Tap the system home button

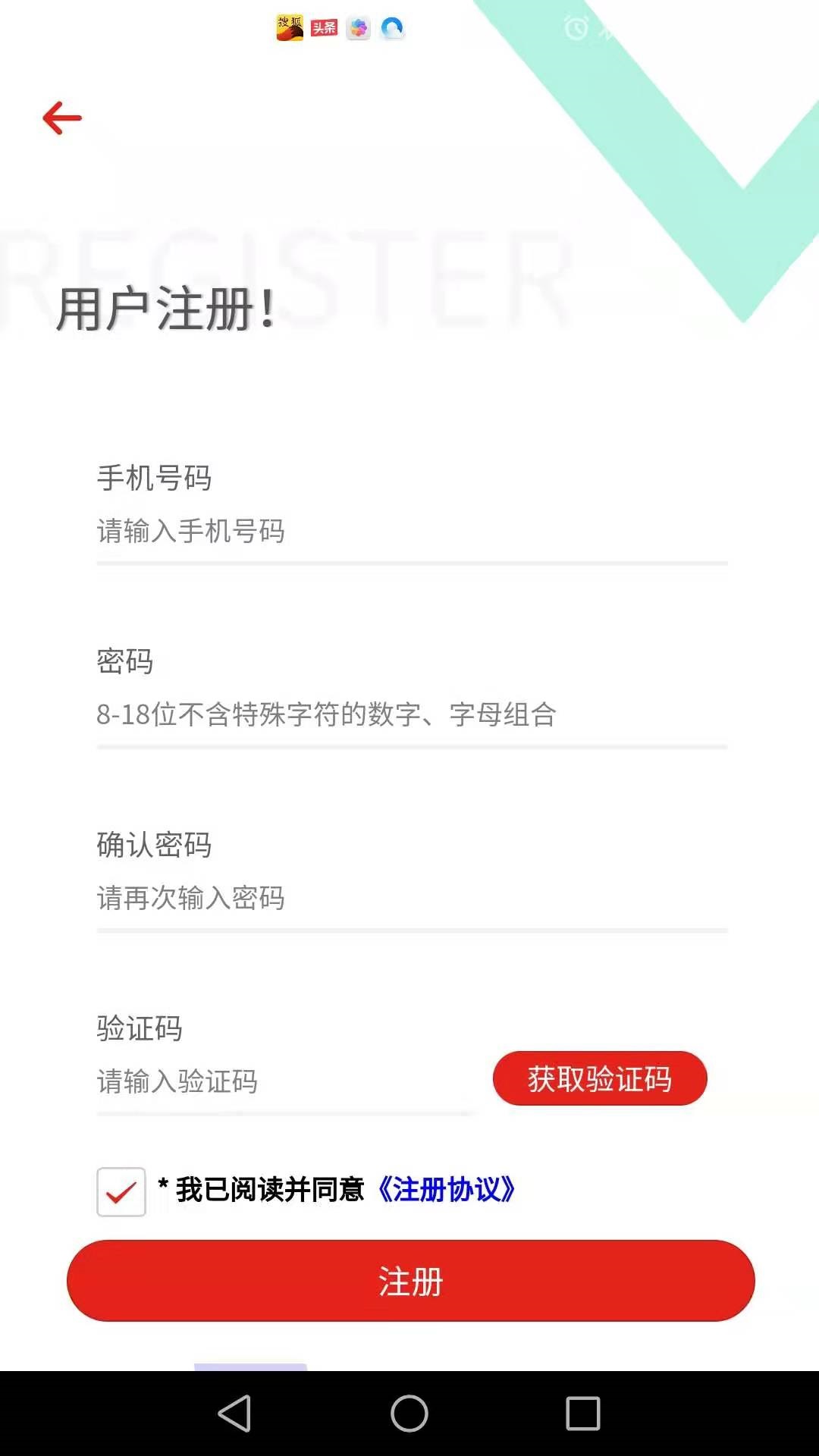(x=409, y=1414)
